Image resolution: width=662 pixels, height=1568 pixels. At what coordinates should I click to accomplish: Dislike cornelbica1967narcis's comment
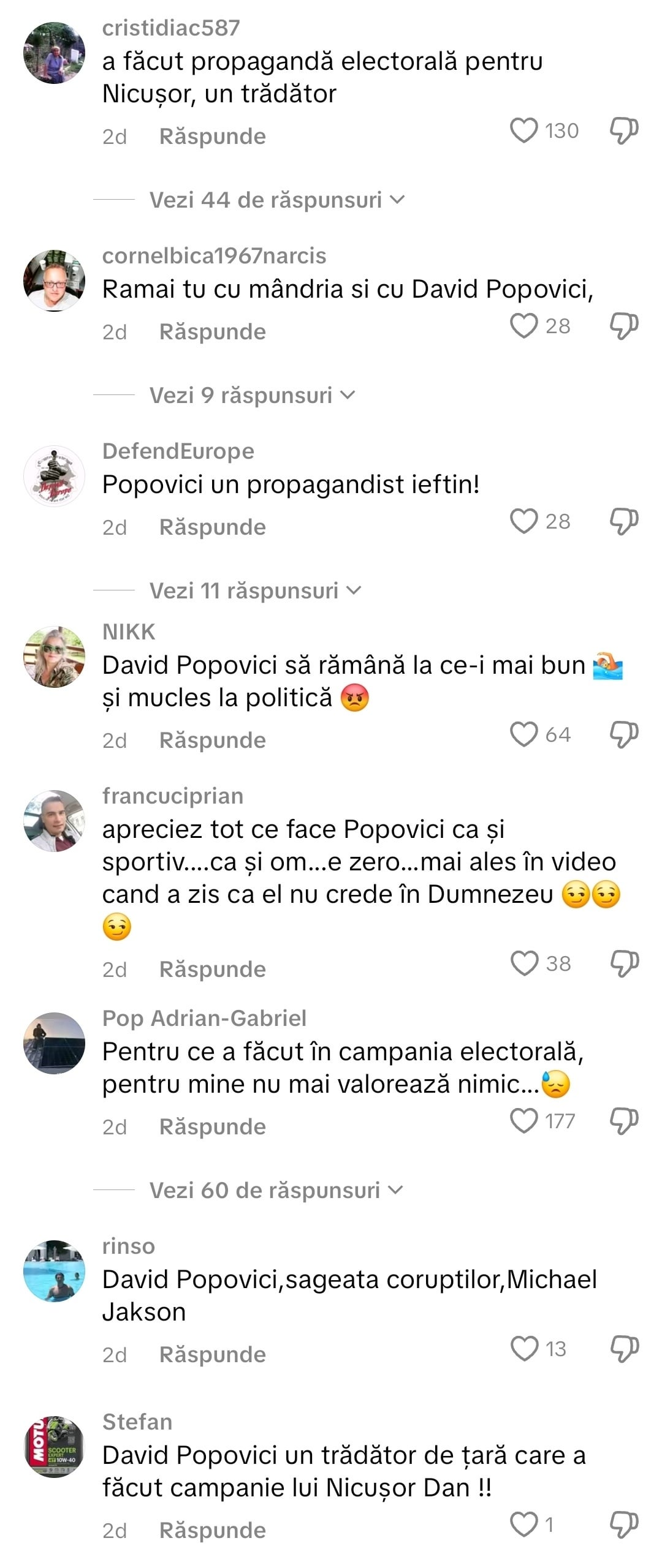point(624,326)
